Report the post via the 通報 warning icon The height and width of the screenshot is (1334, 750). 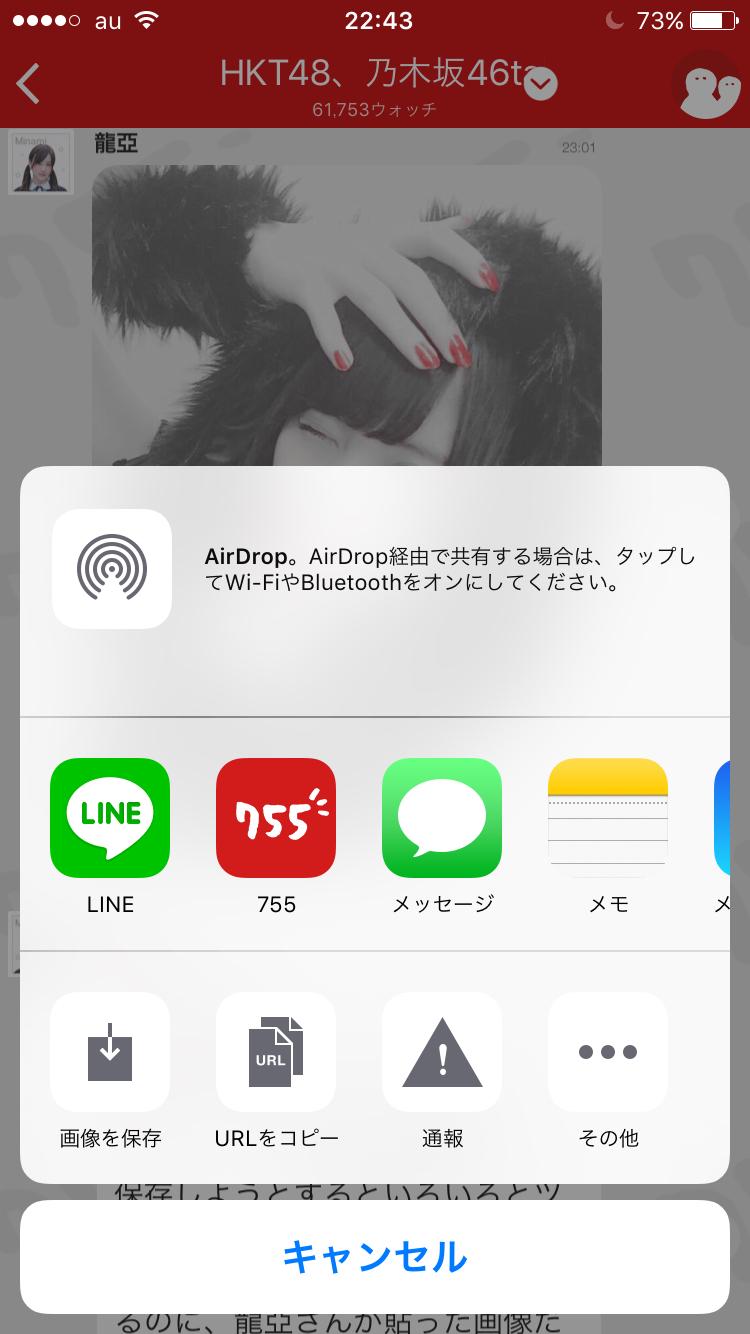[442, 1051]
